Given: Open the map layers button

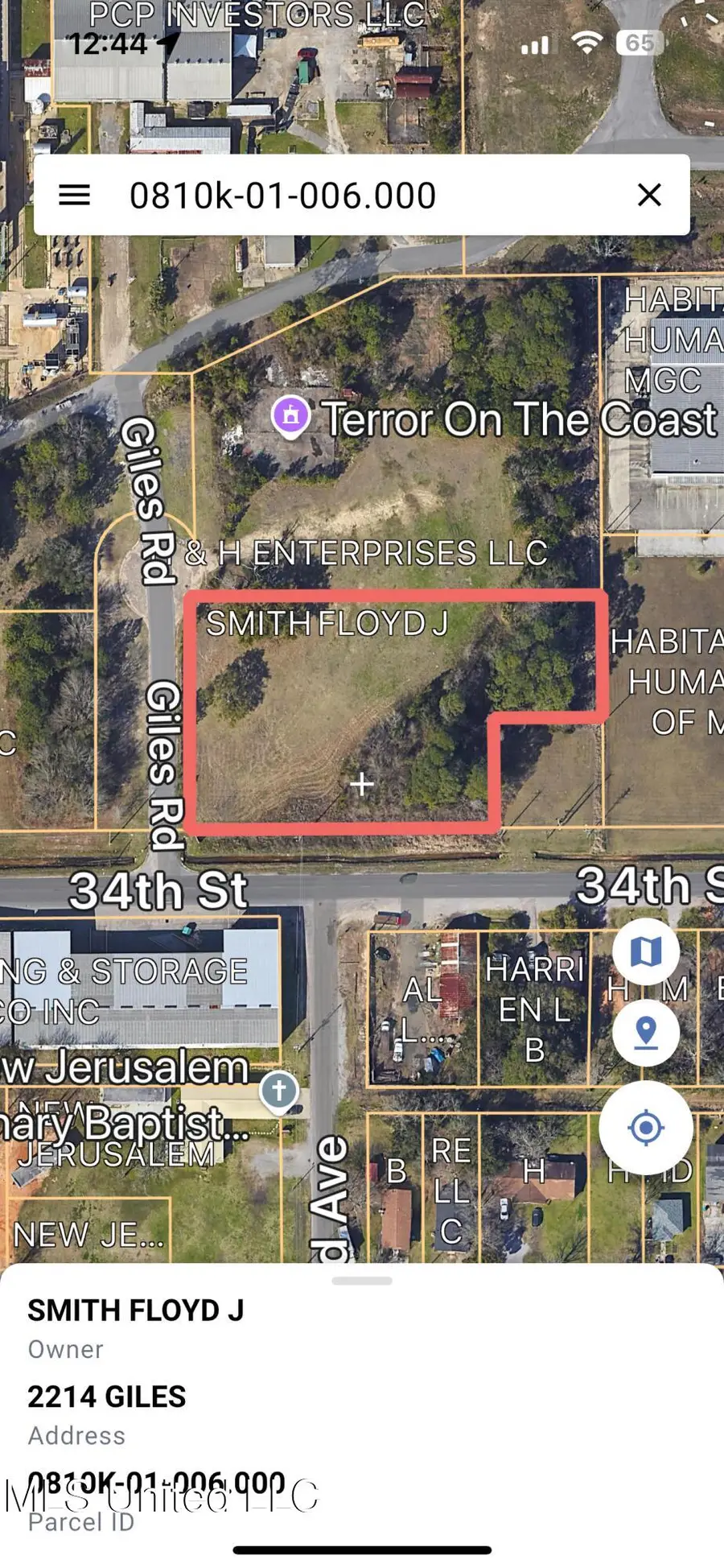Looking at the screenshot, I should point(645,951).
